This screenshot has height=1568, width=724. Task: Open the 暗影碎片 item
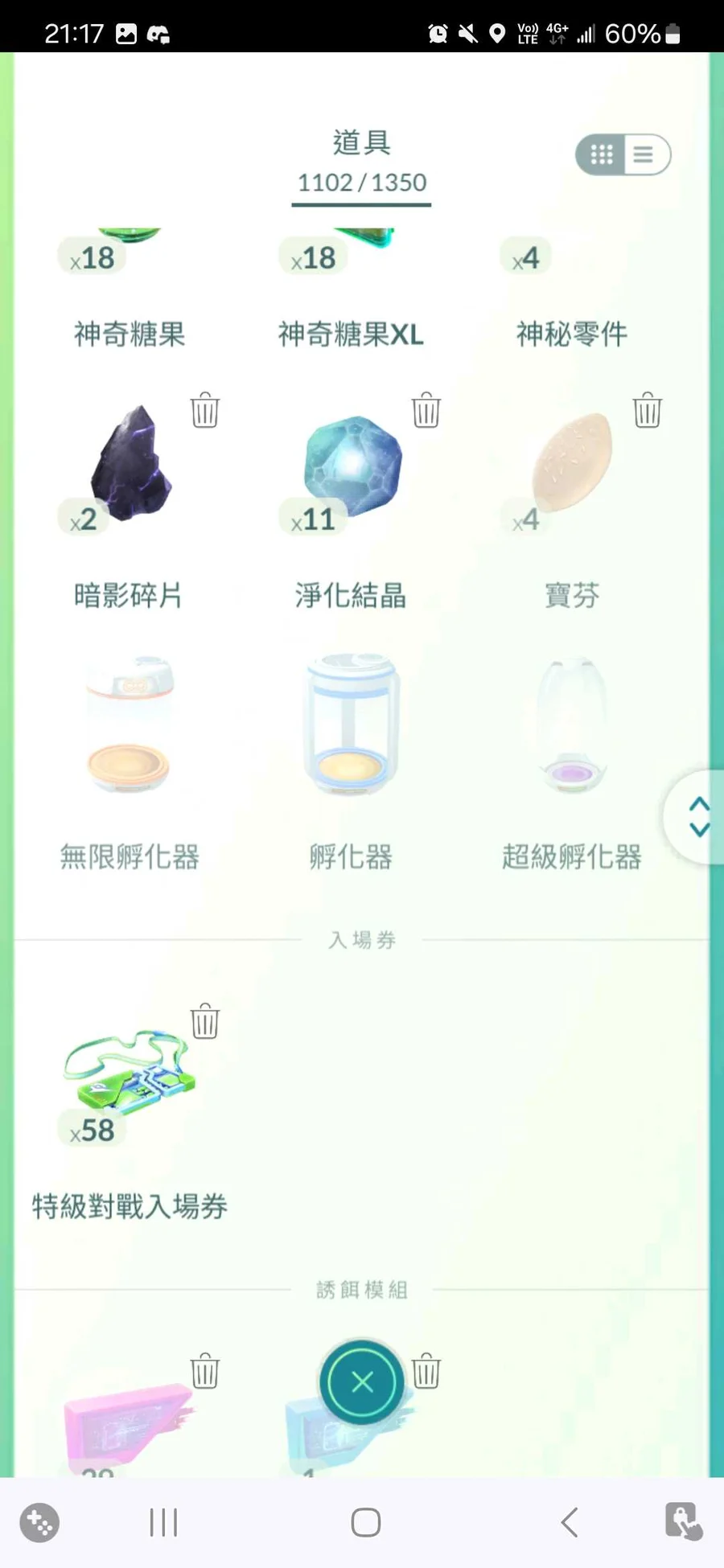(130, 466)
